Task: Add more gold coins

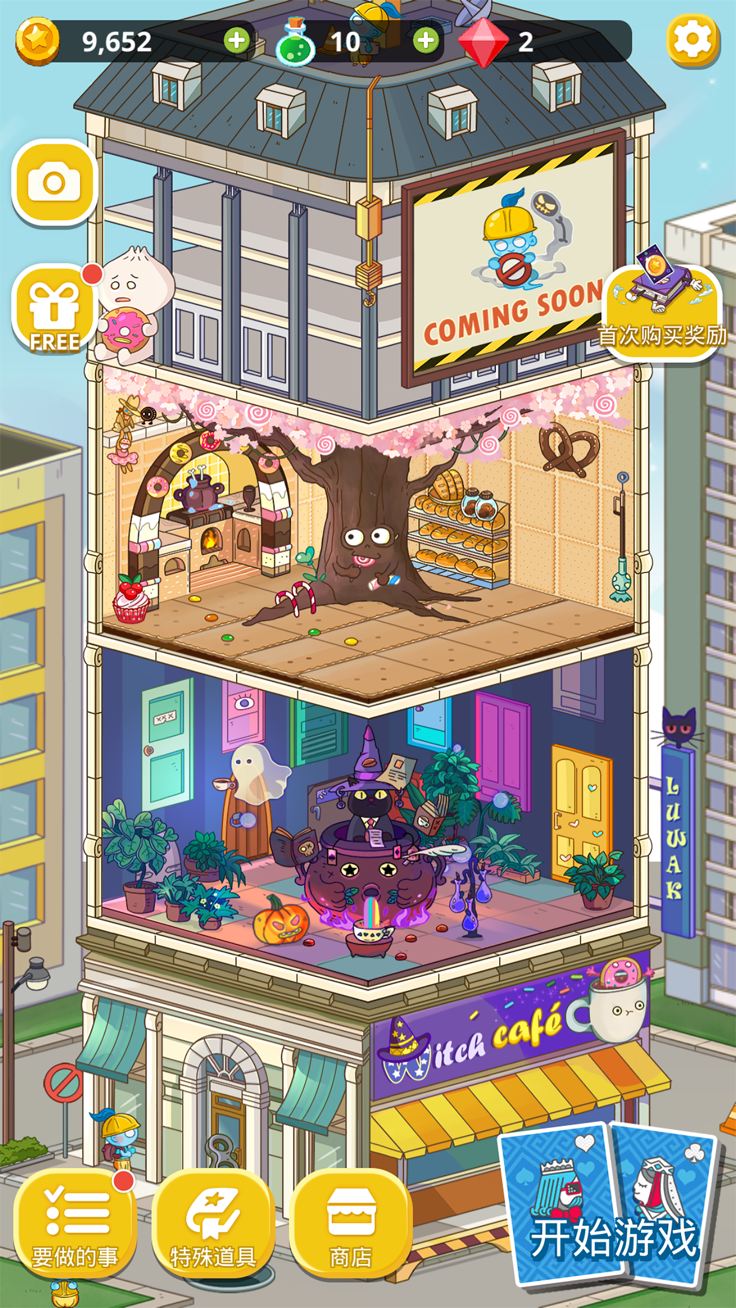Action: click(237, 41)
